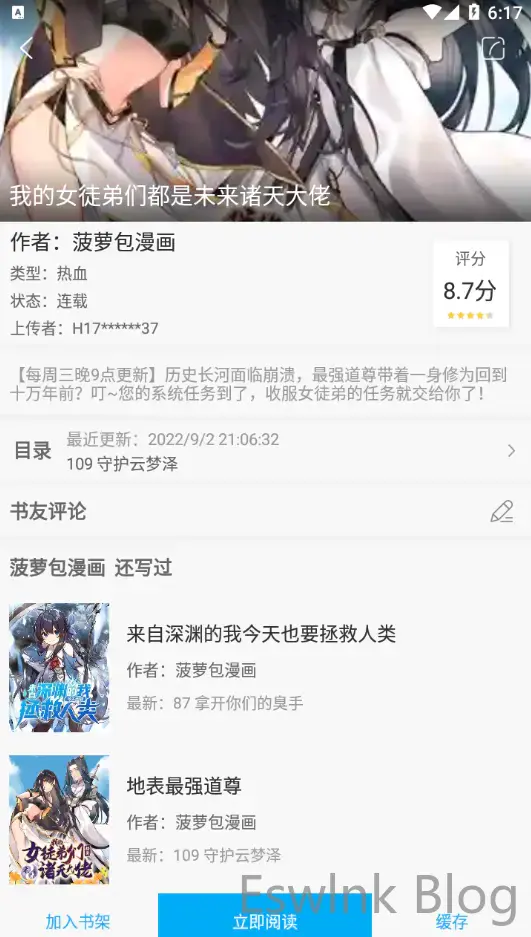Open 地表最强道尊 comic

tap(265, 819)
